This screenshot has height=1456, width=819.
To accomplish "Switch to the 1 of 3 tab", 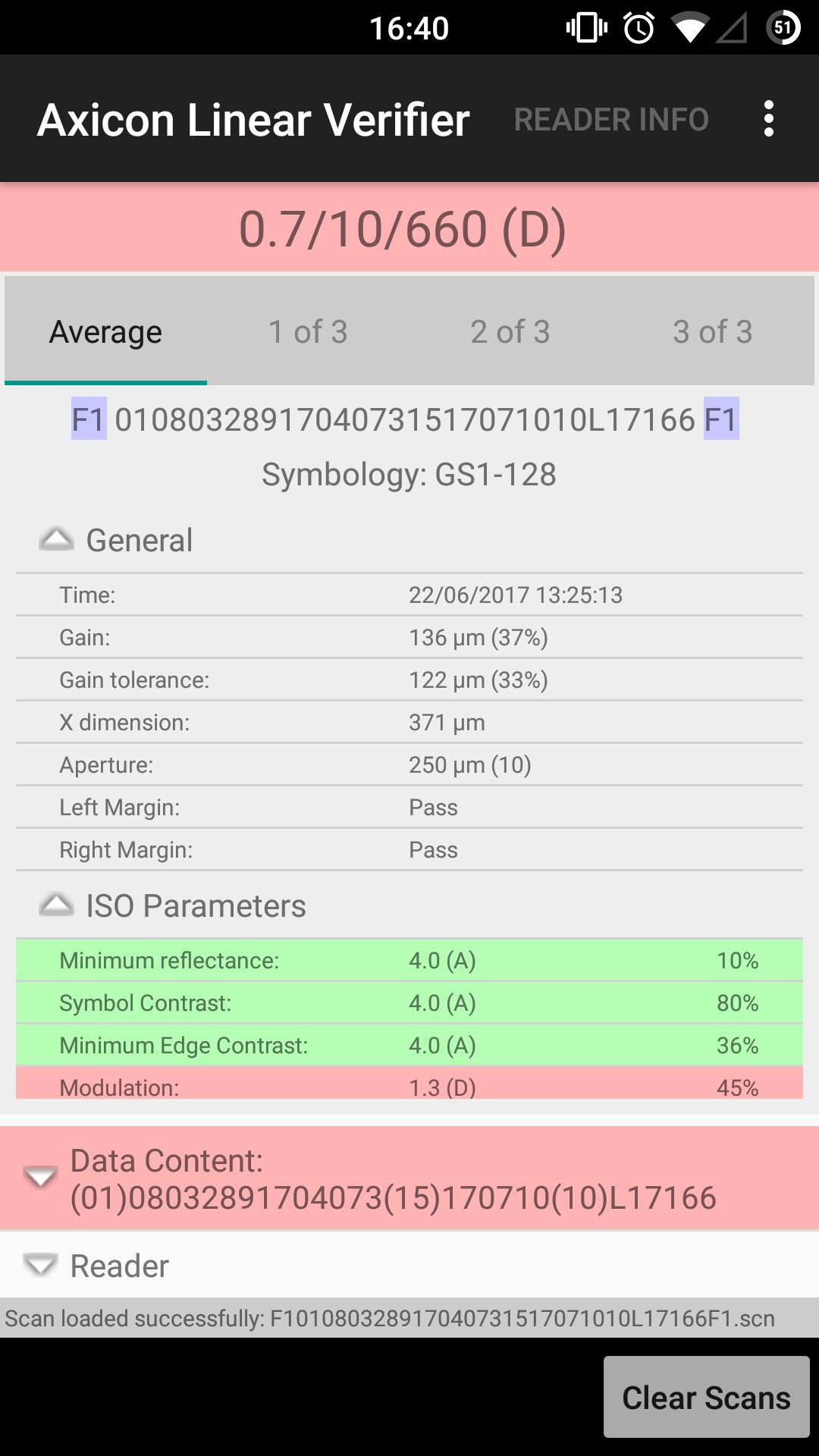I will click(306, 331).
